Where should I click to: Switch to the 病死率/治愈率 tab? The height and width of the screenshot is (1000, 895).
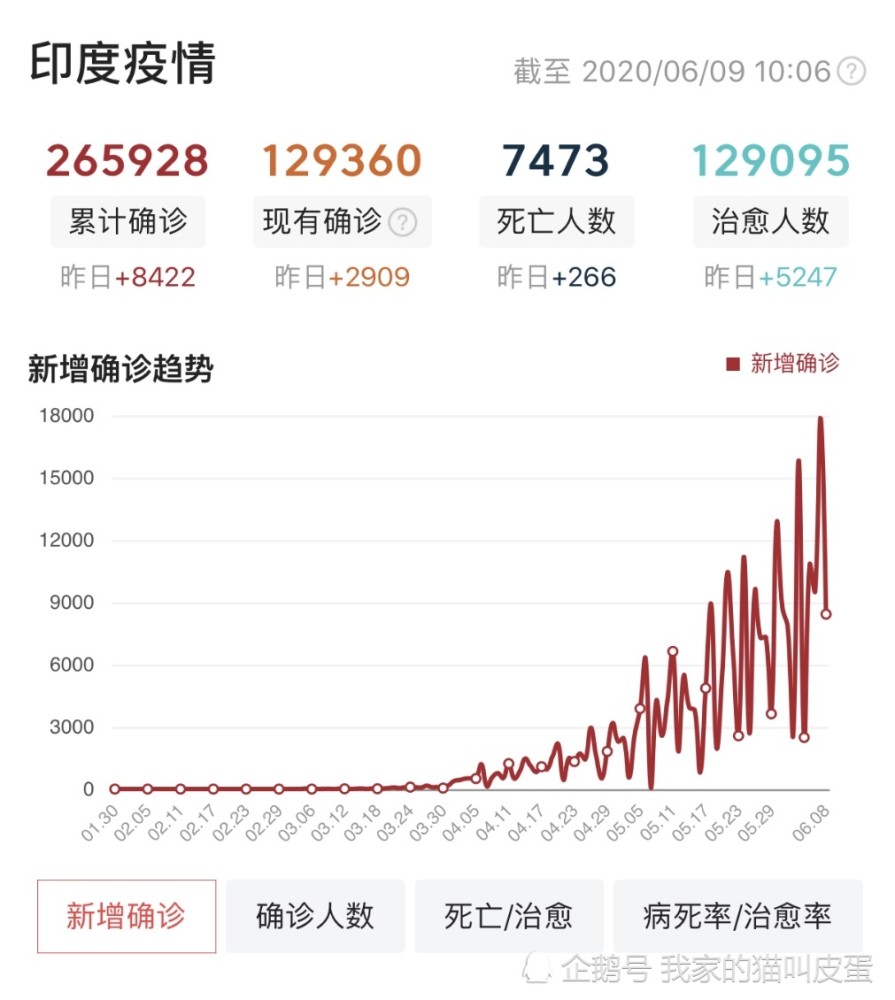tap(738, 916)
